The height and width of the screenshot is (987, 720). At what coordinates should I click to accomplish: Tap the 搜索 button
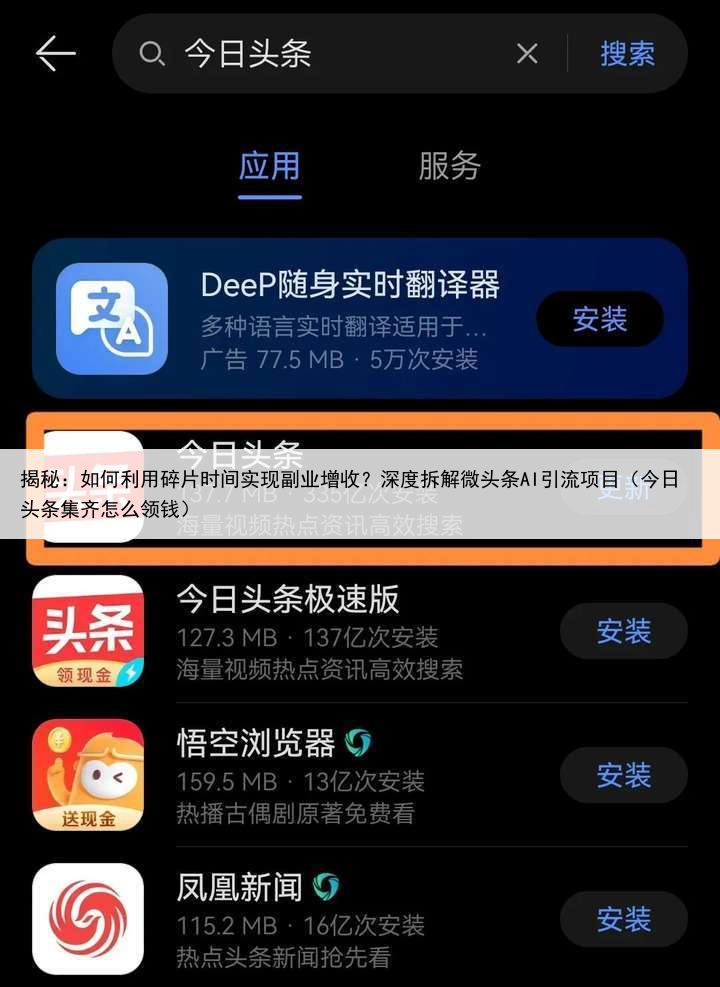click(627, 54)
